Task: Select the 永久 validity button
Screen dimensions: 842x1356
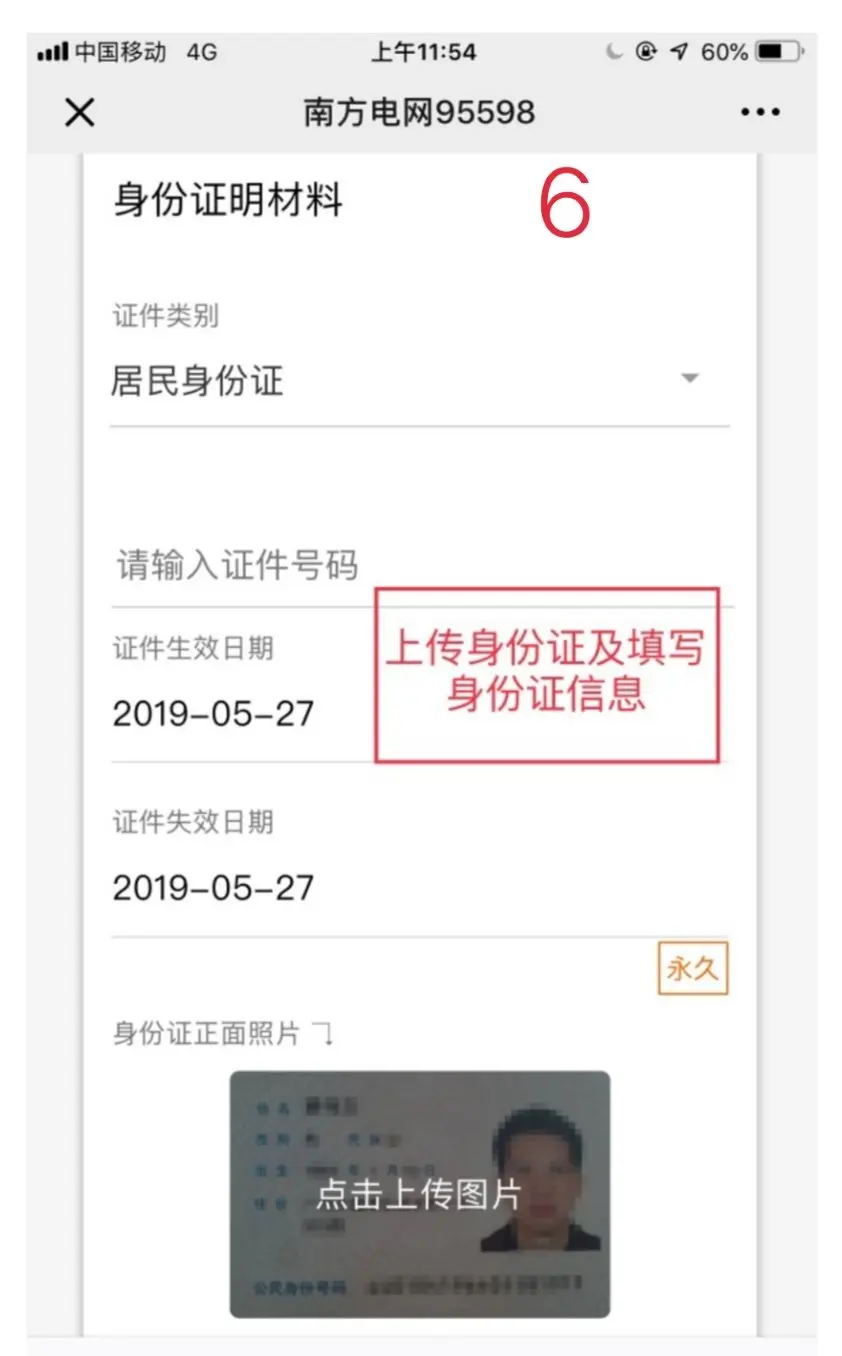Action: (x=693, y=968)
